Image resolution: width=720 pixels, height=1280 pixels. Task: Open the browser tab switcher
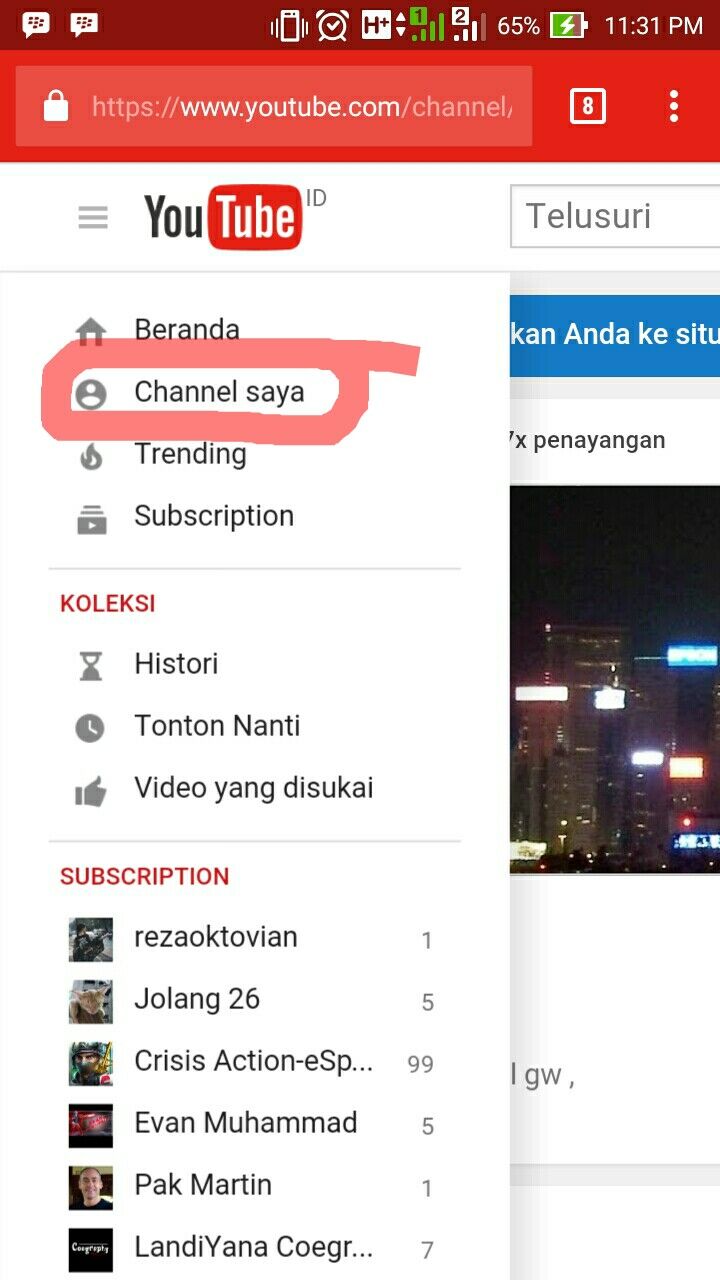587,106
